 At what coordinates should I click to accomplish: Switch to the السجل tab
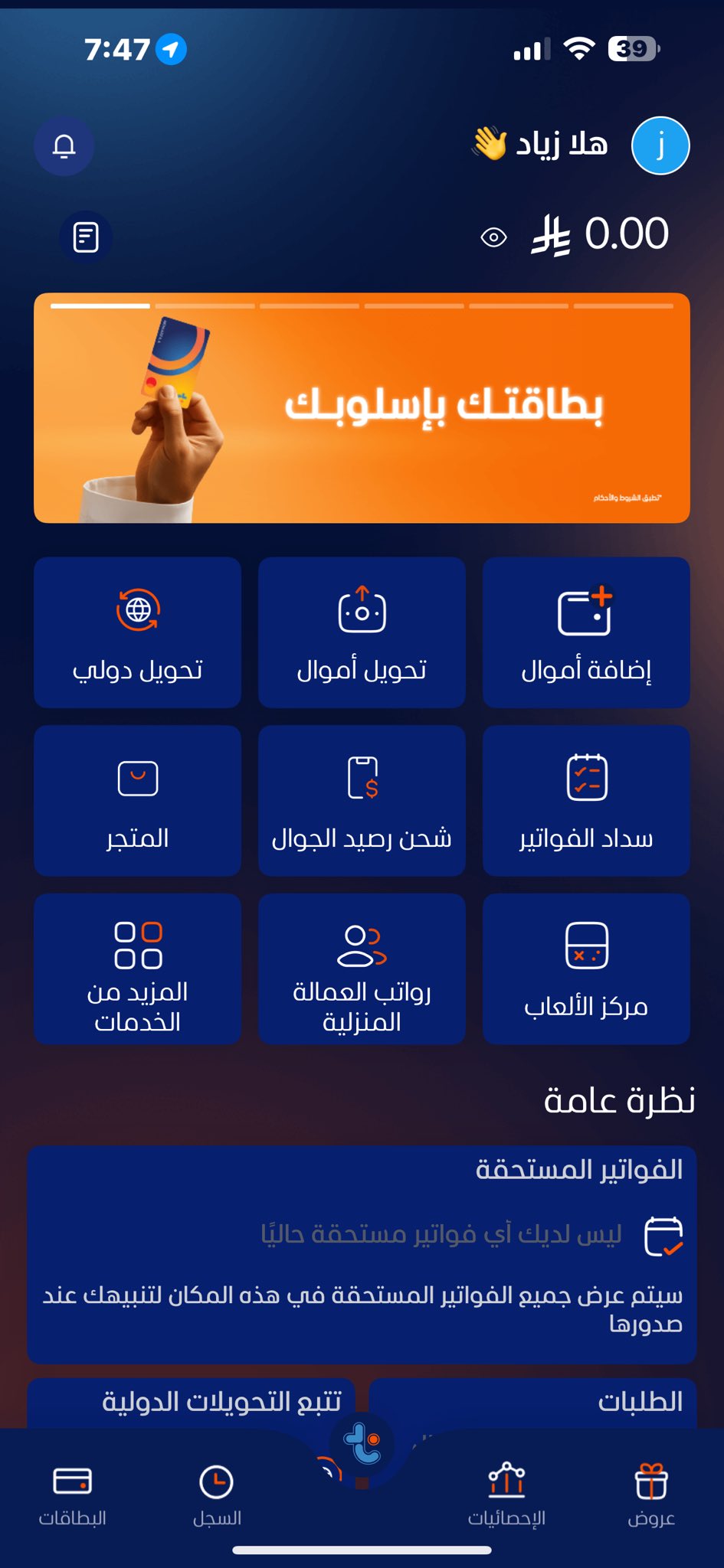click(217, 1493)
